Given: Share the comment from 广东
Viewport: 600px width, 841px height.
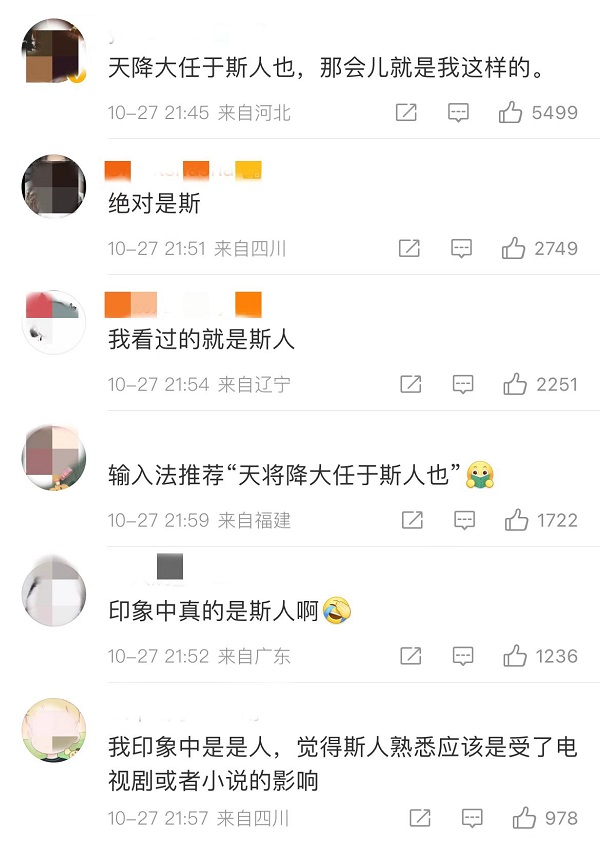Looking at the screenshot, I should (411, 656).
